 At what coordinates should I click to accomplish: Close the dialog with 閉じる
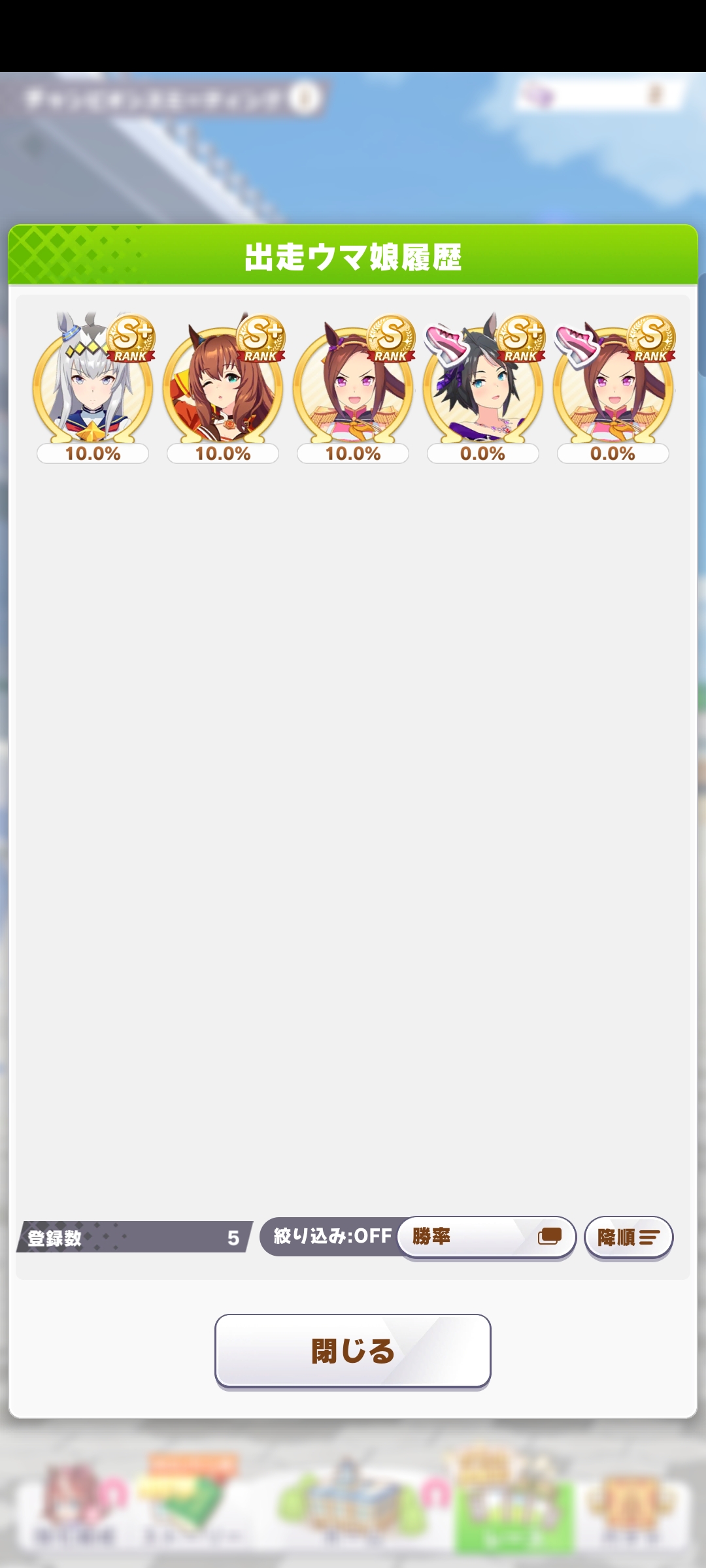pos(352,1350)
